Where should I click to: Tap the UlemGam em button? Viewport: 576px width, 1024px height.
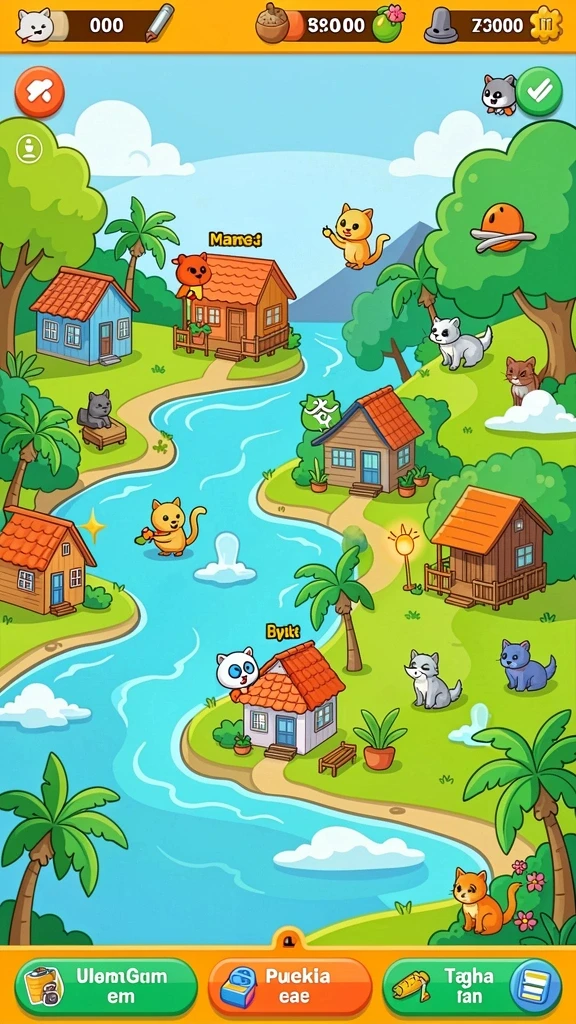tap(106, 985)
